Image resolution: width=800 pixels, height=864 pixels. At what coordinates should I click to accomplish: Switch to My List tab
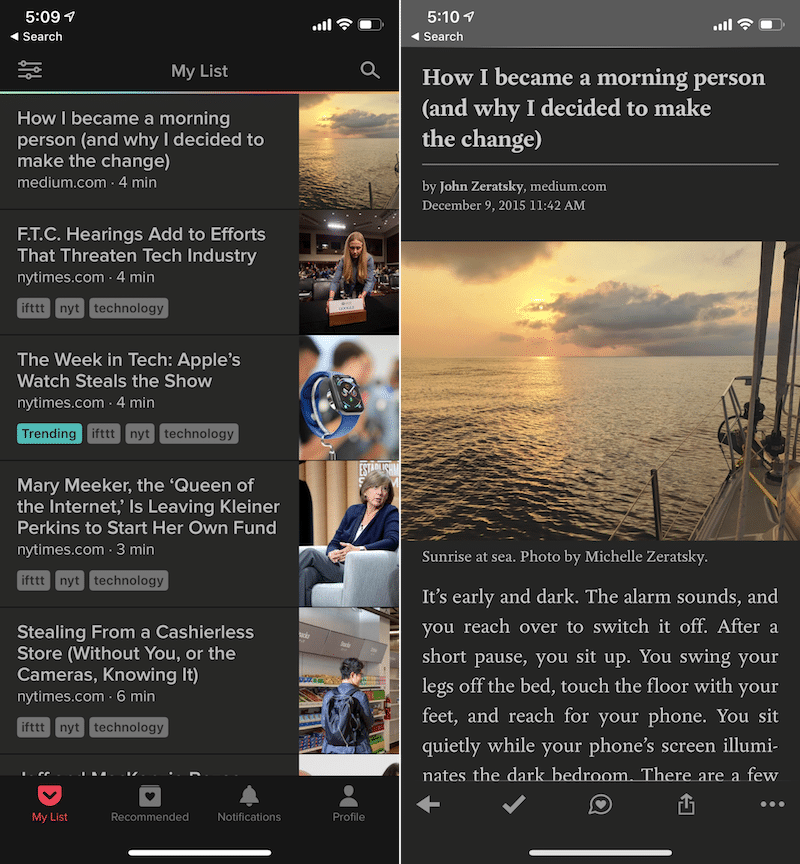click(49, 803)
